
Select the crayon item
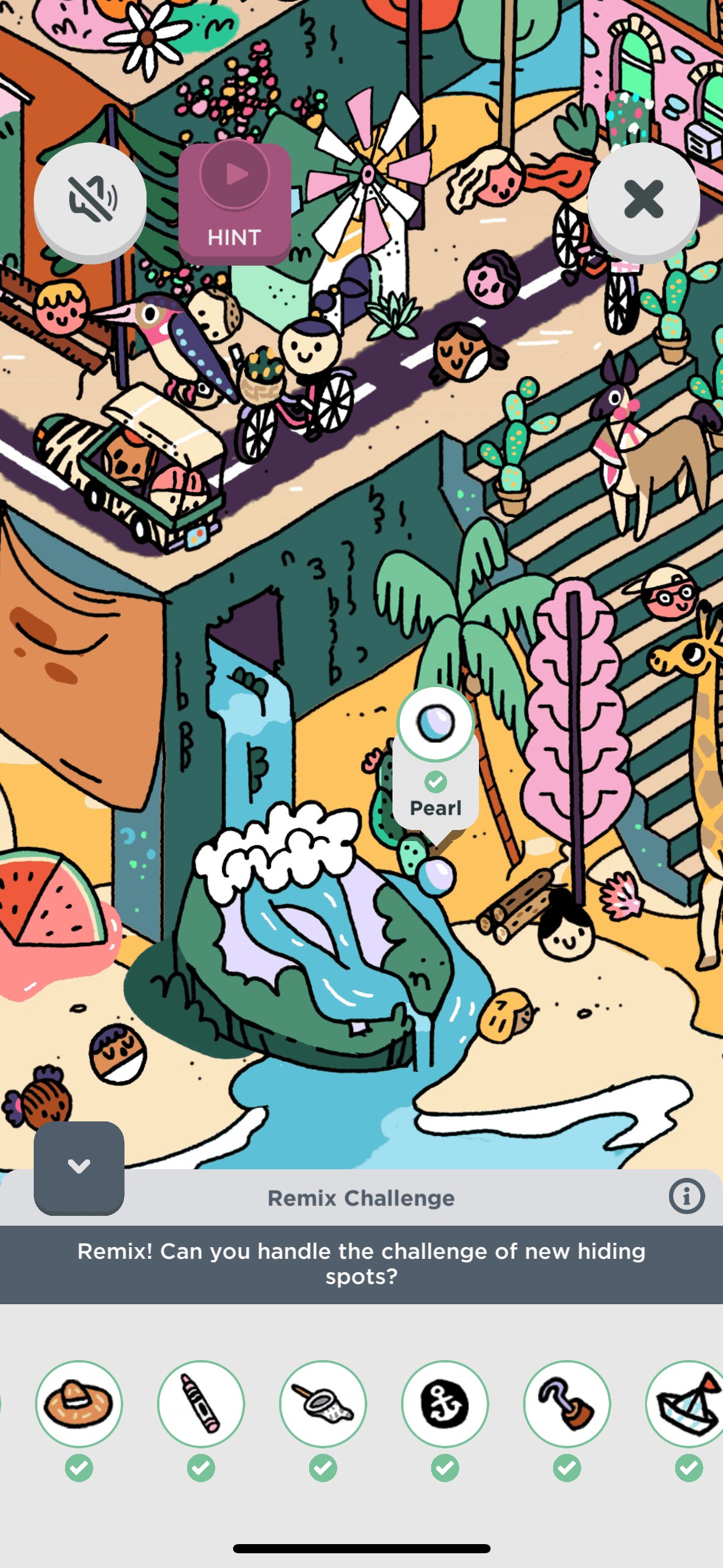(x=201, y=1404)
